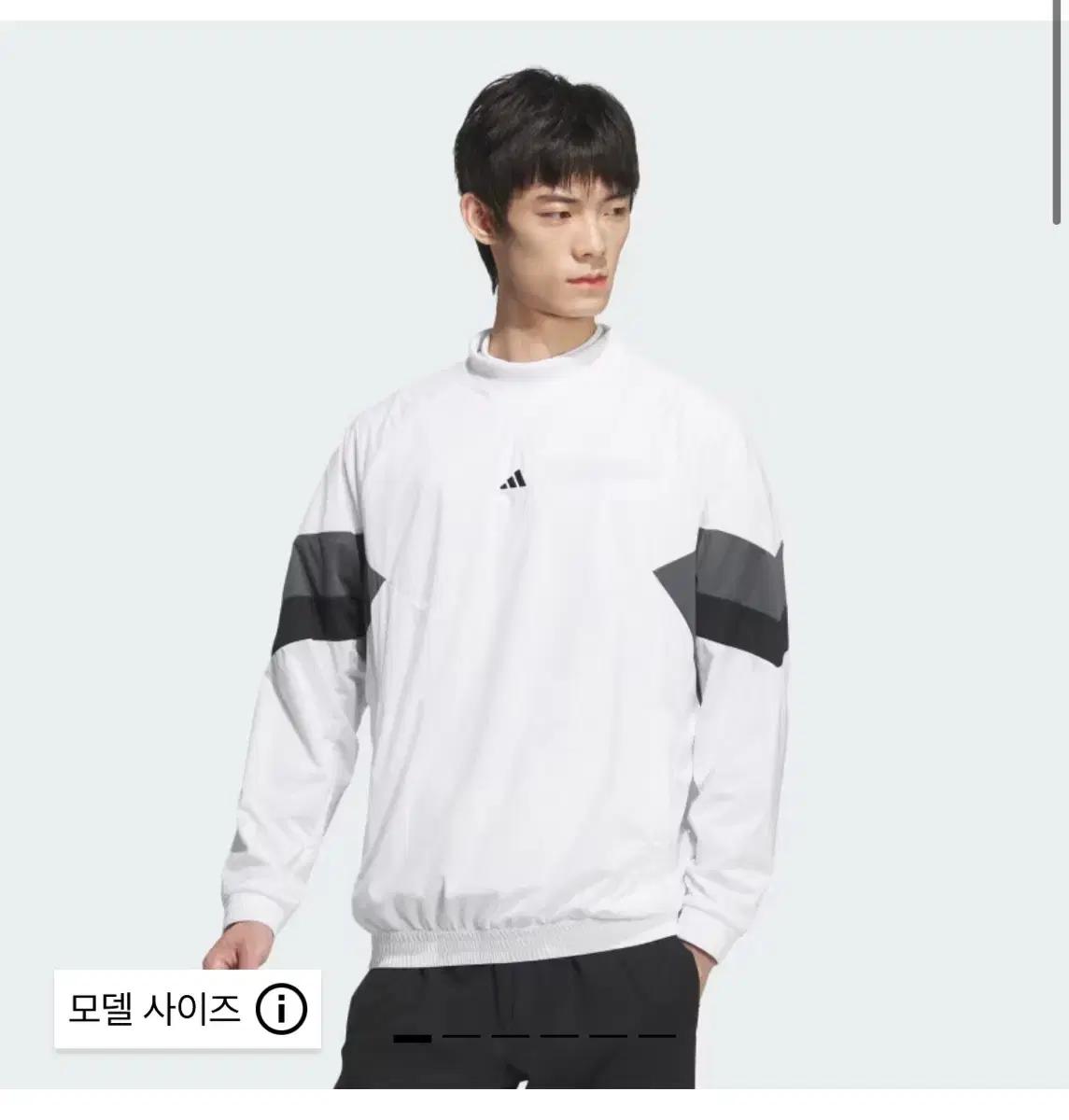
Task: Tap the adidas logo on the pullover
Action: click(x=513, y=479)
